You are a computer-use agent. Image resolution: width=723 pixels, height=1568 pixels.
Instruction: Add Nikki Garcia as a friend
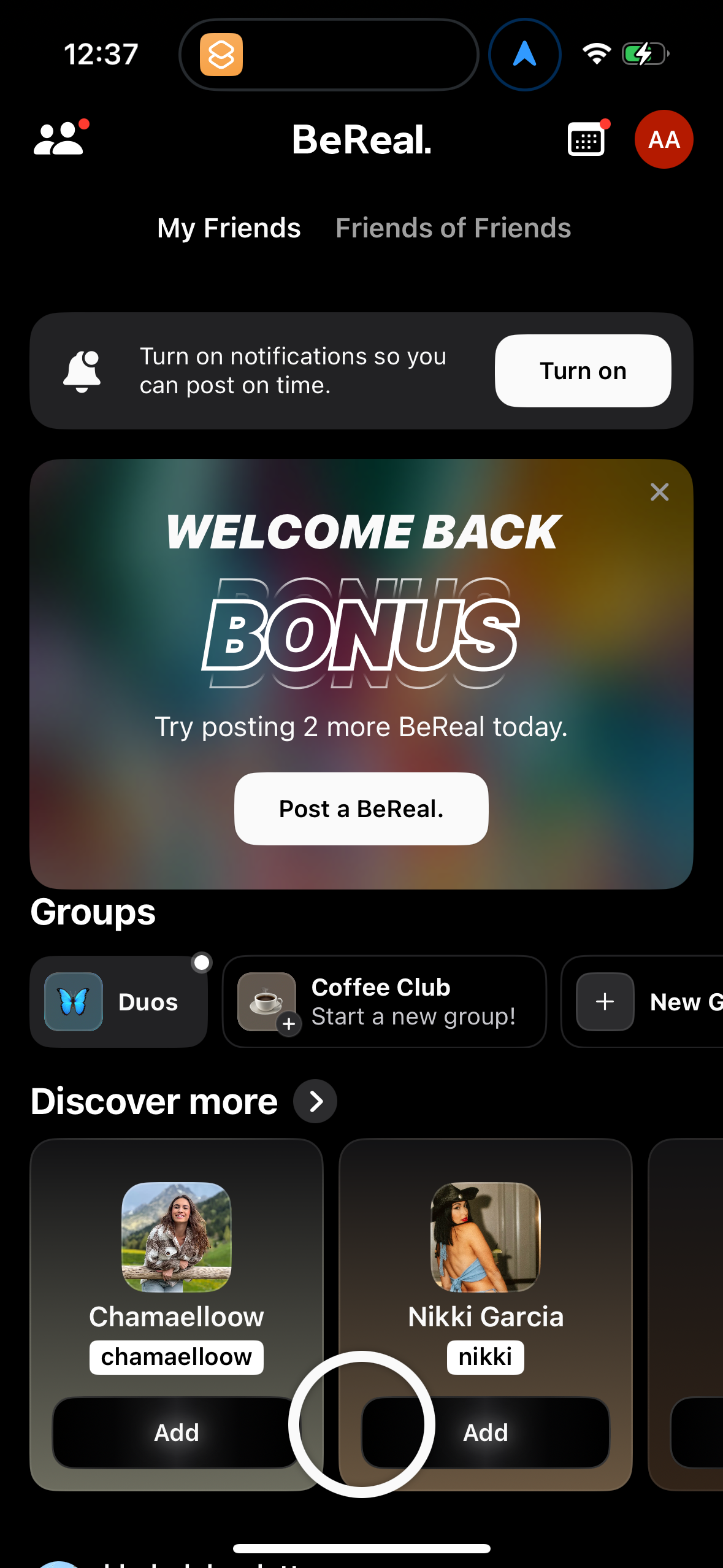coord(485,1432)
